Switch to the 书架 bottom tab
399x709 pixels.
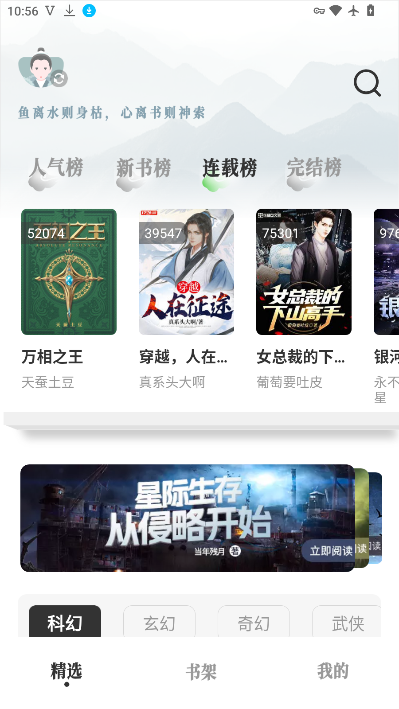tap(201, 672)
